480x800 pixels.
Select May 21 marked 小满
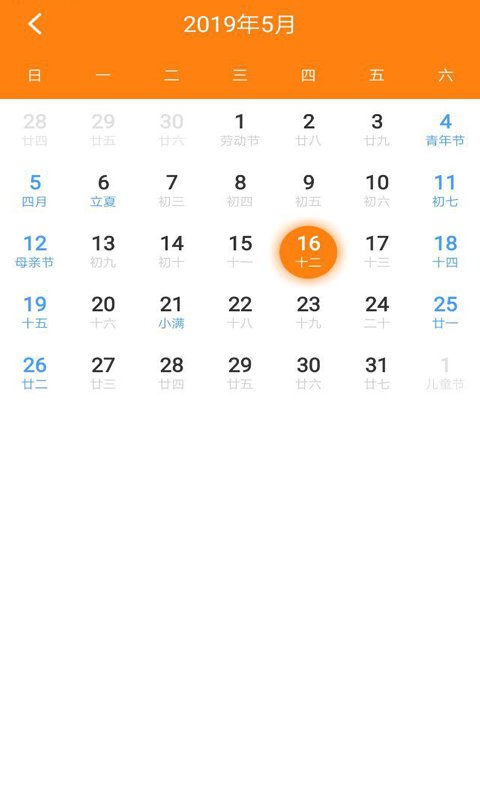tap(171, 312)
